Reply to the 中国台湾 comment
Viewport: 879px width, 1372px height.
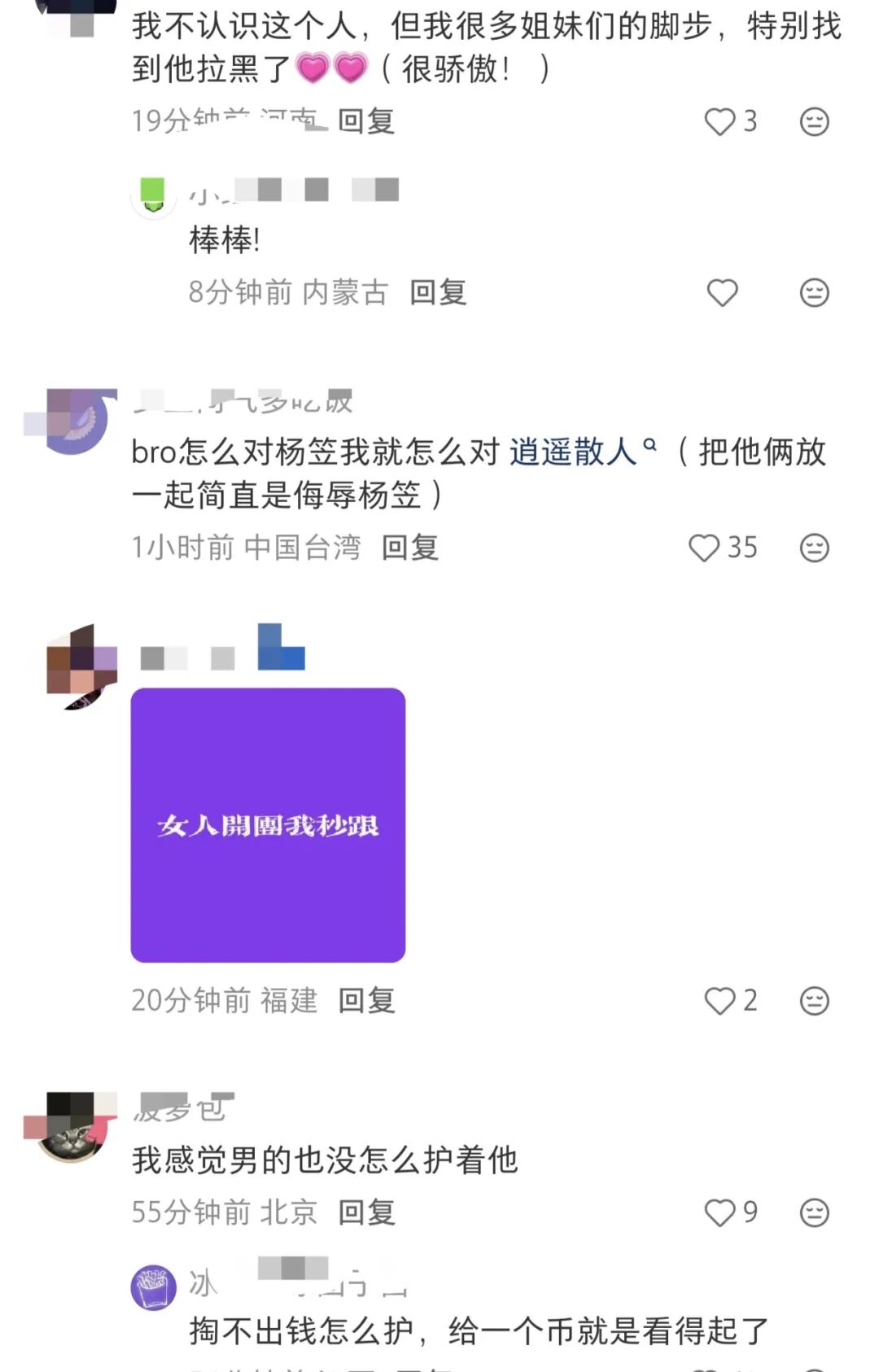(410, 548)
